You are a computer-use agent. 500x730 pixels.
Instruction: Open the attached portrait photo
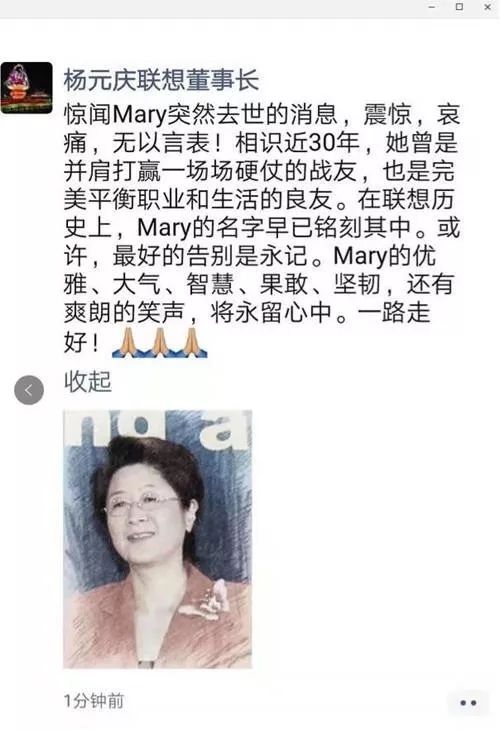click(157, 539)
